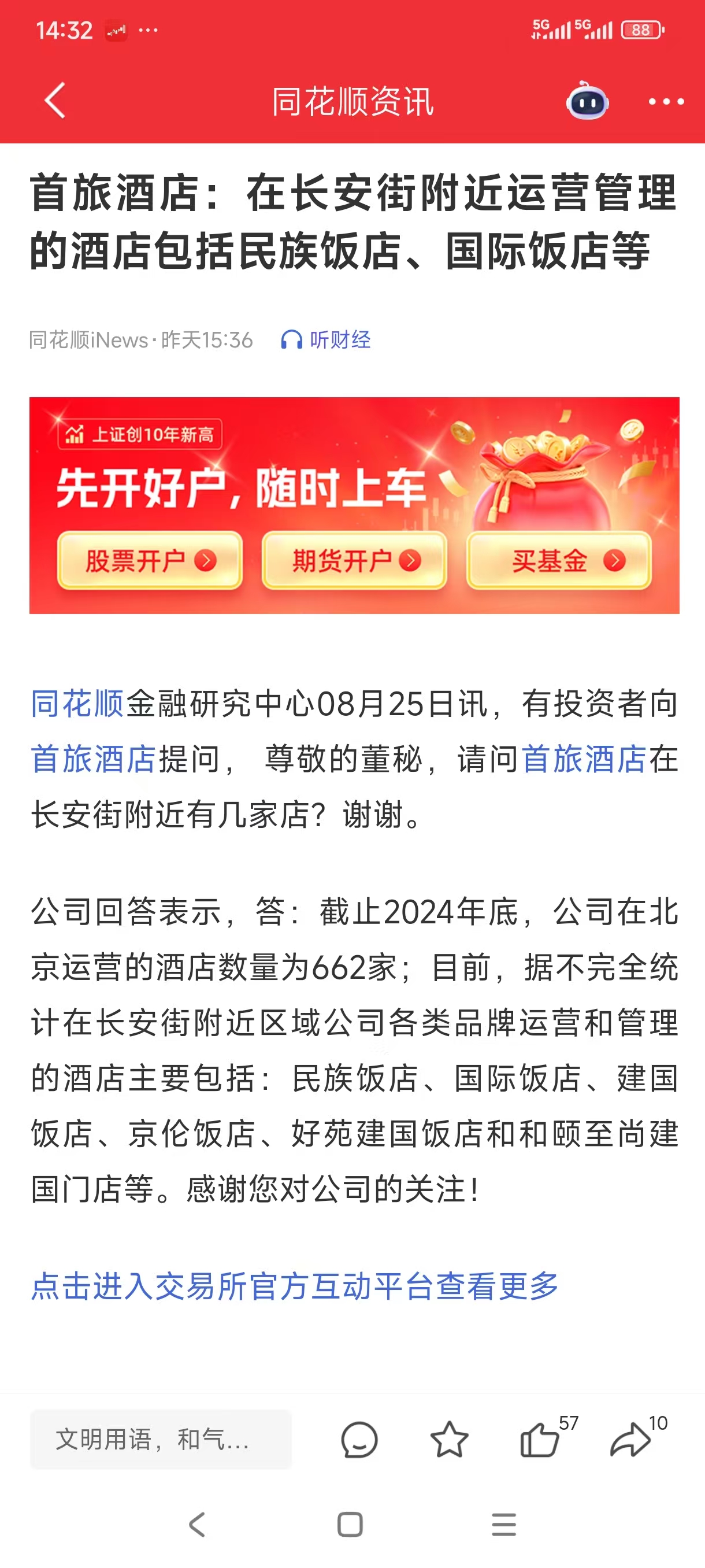Screen dimensions: 705x1568
Task: Open 首旅酒店 link before 提问
Action: (x=93, y=759)
